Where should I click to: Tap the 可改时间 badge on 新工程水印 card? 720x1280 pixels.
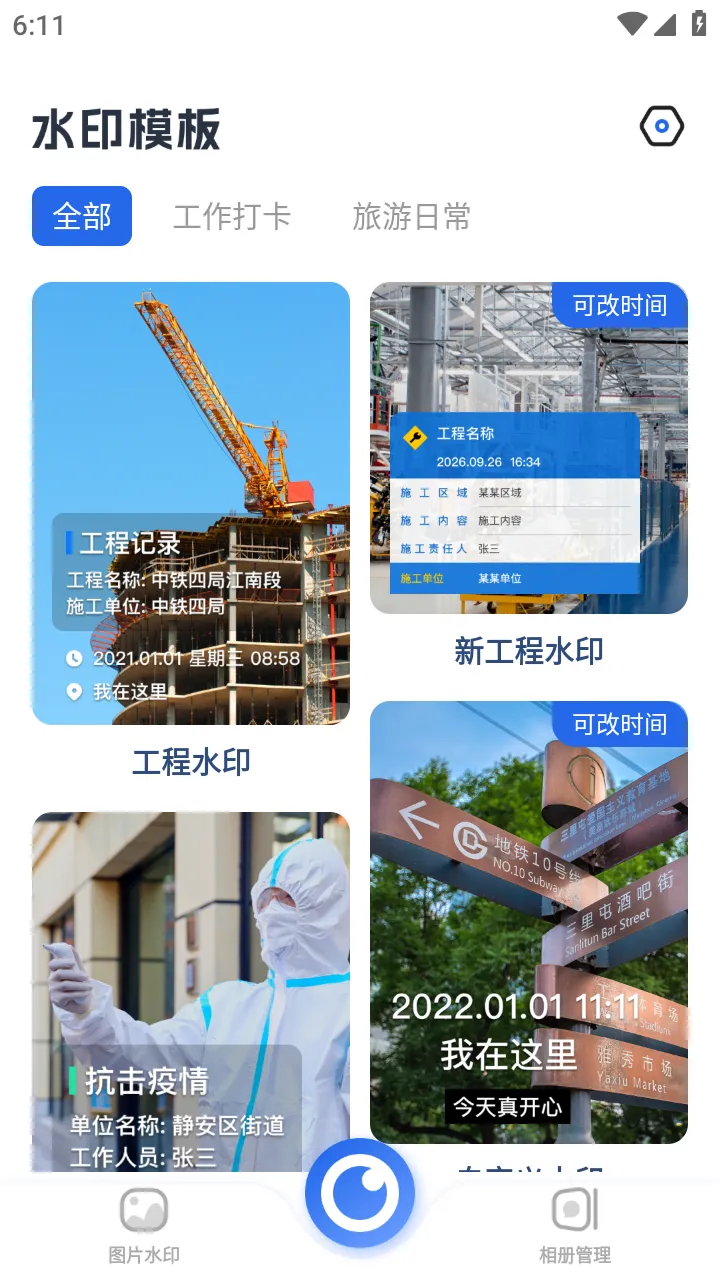(621, 306)
